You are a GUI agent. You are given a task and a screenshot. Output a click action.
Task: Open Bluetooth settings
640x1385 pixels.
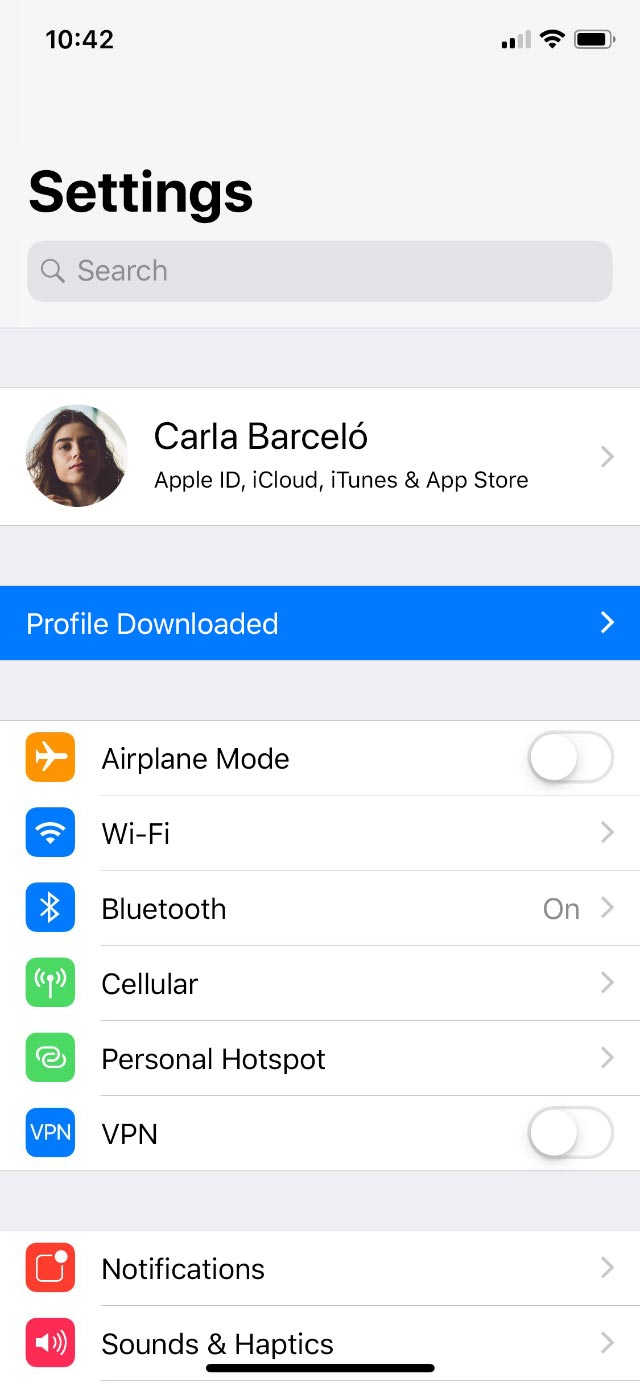pos(320,909)
